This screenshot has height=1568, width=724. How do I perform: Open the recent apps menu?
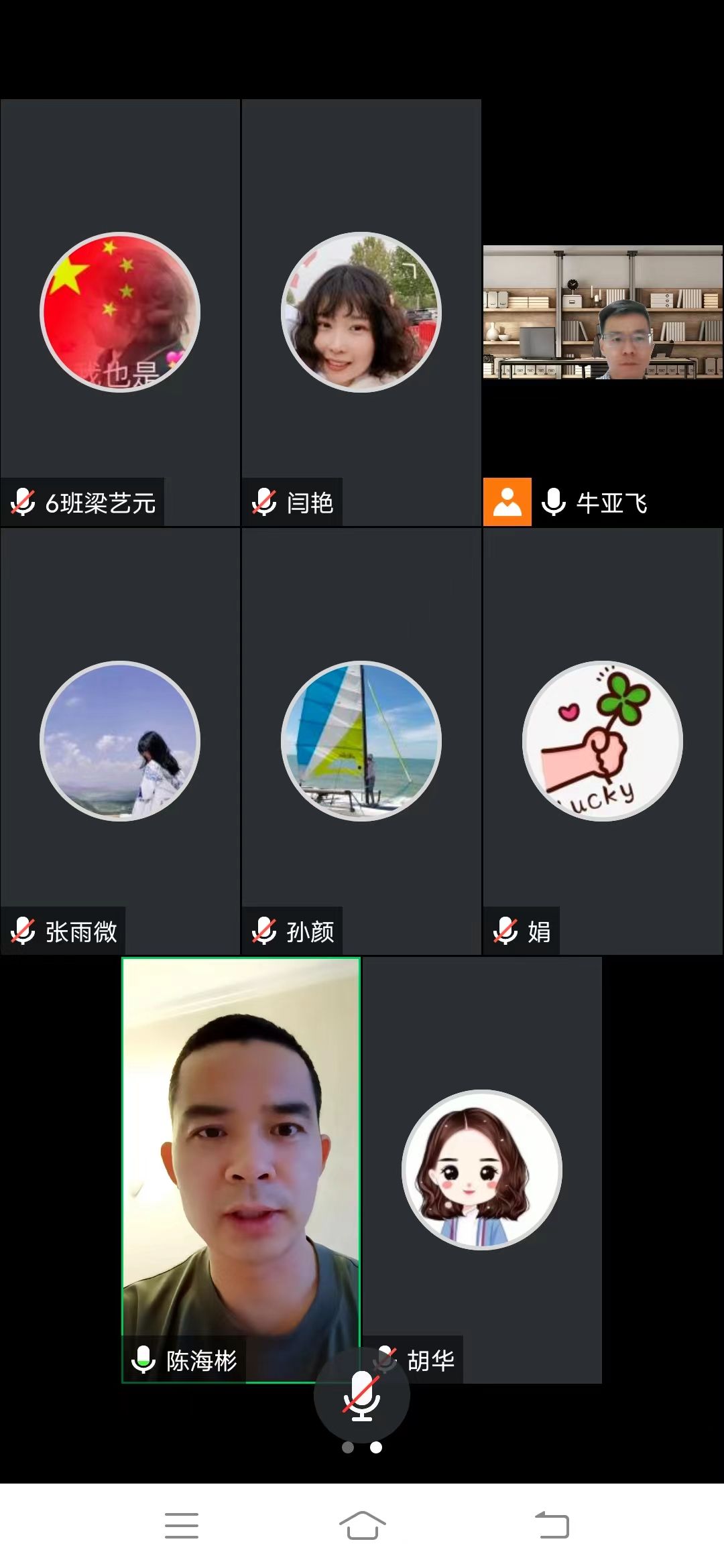(x=181, y=1525)
